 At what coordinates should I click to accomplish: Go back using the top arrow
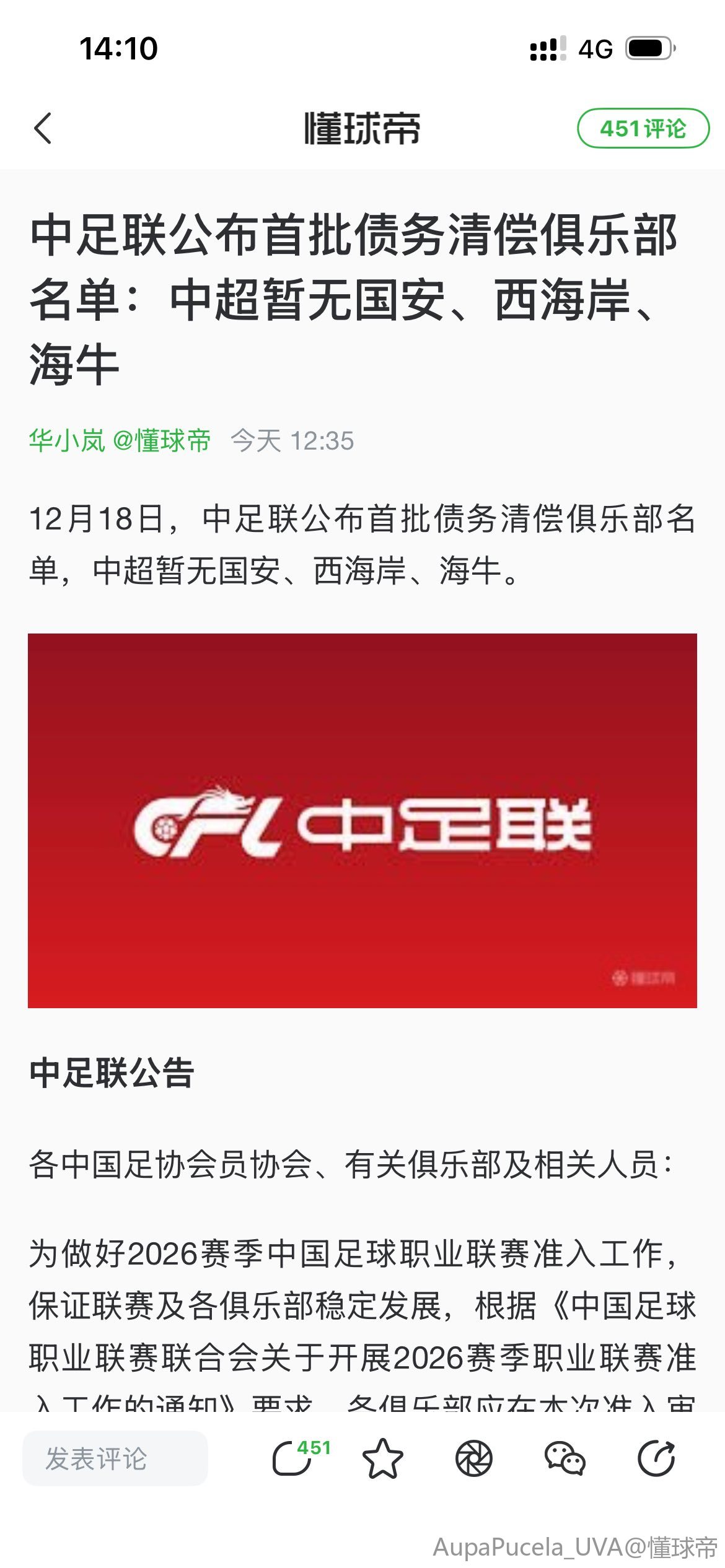(42, 128)
